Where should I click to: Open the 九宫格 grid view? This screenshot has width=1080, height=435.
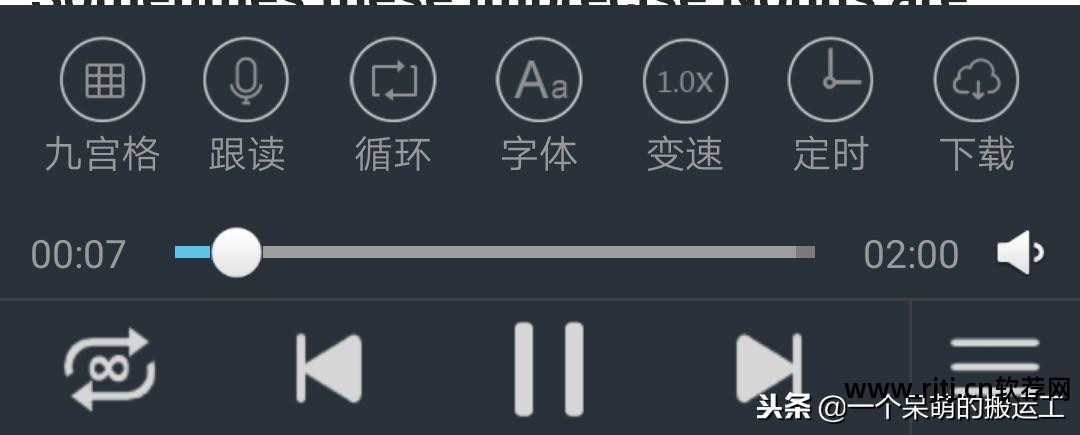tap(103, 82)
